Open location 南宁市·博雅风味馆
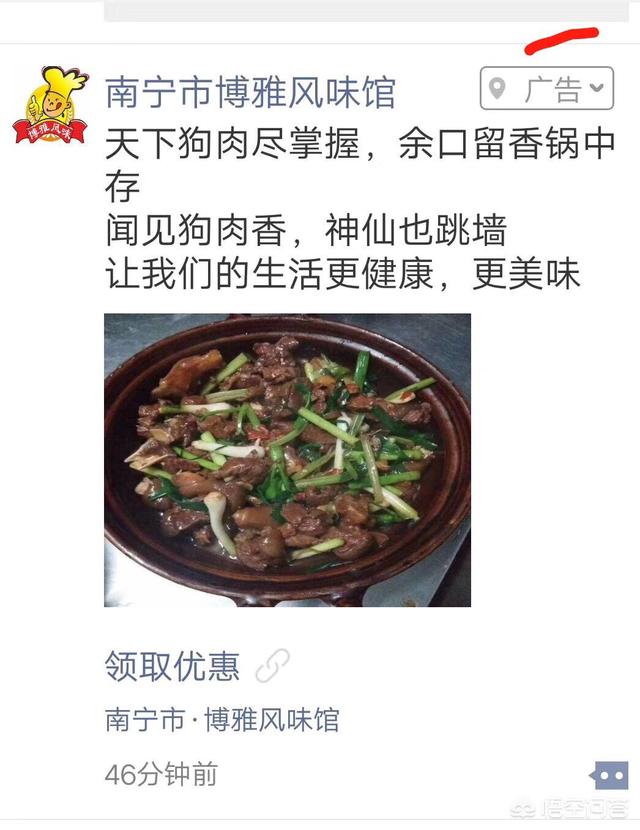The height and width of the screenshot is (830, 640). coord(222,720)
